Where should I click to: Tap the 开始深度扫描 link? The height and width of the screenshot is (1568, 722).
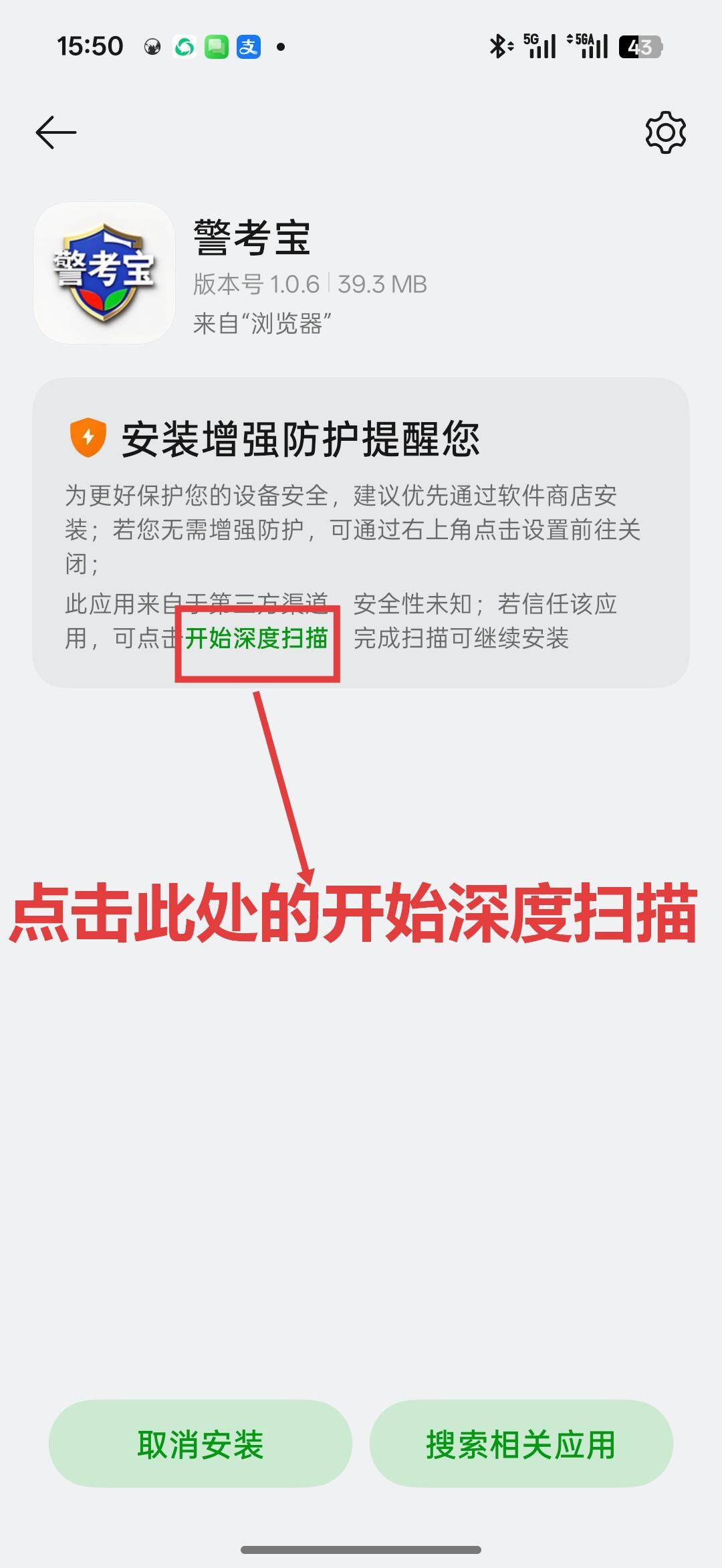click(x=257, y=639)
